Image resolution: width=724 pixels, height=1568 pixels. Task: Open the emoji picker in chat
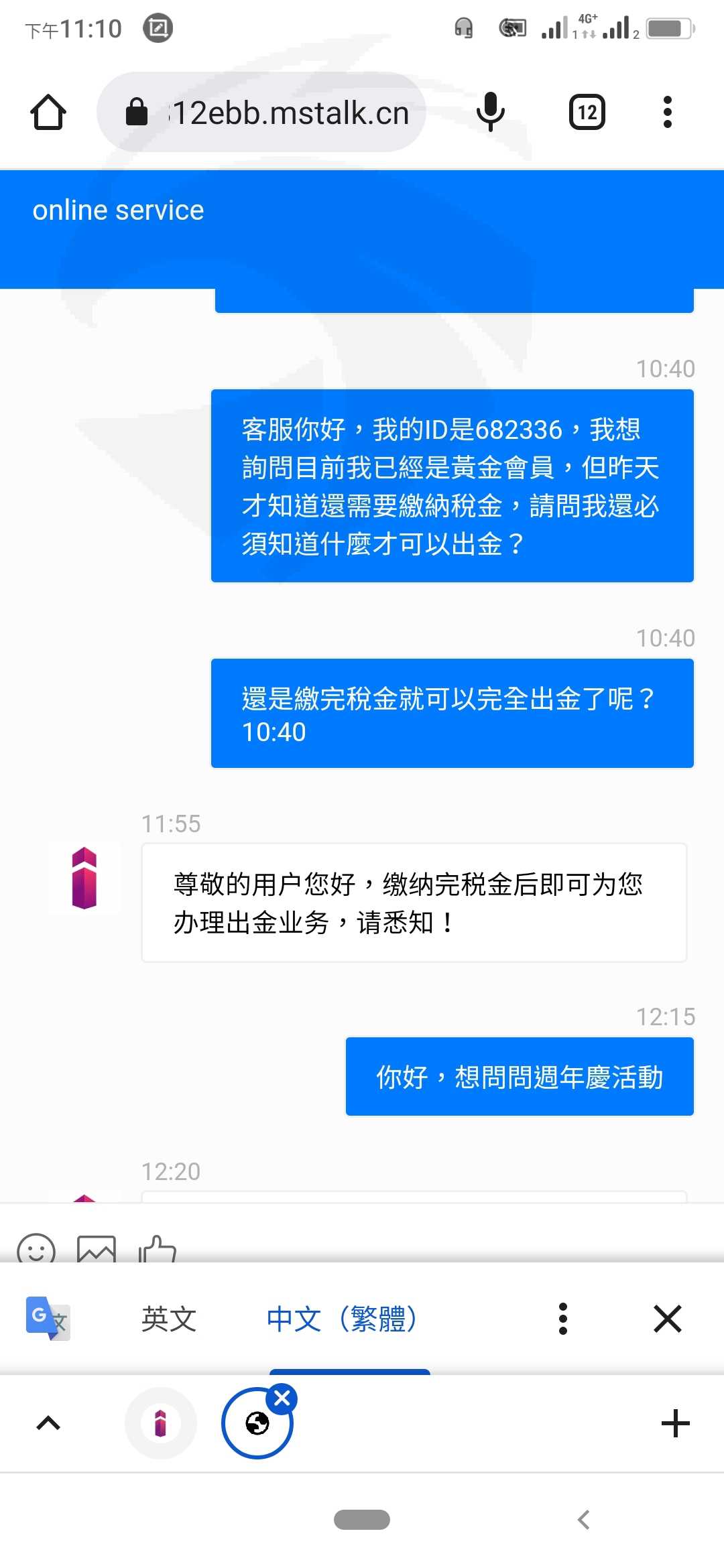[36, 1249]
